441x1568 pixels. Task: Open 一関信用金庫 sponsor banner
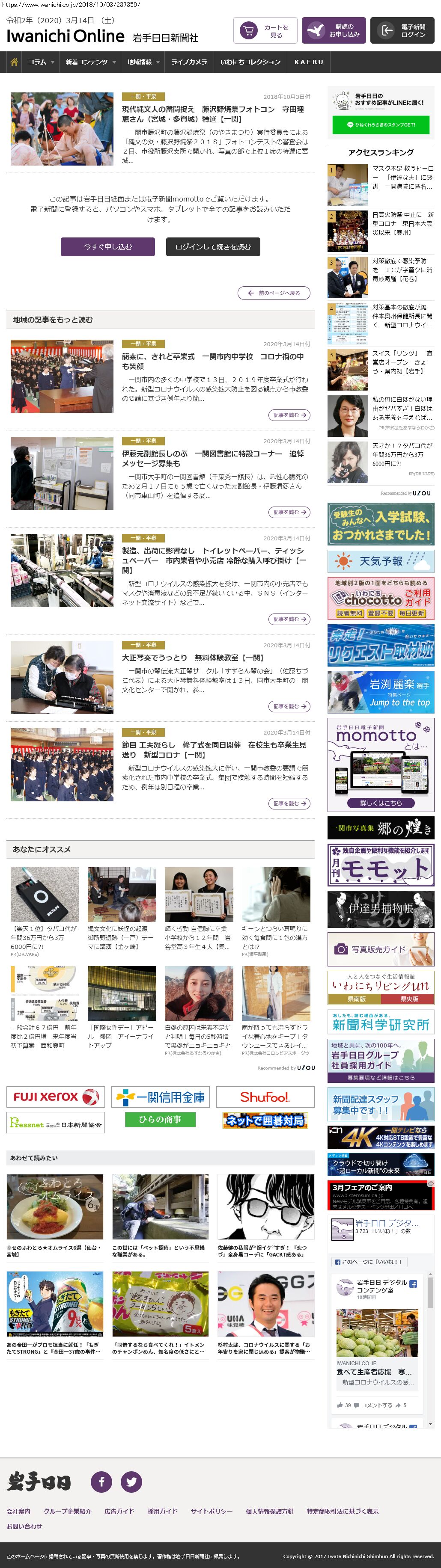[x=161, y=1097]
